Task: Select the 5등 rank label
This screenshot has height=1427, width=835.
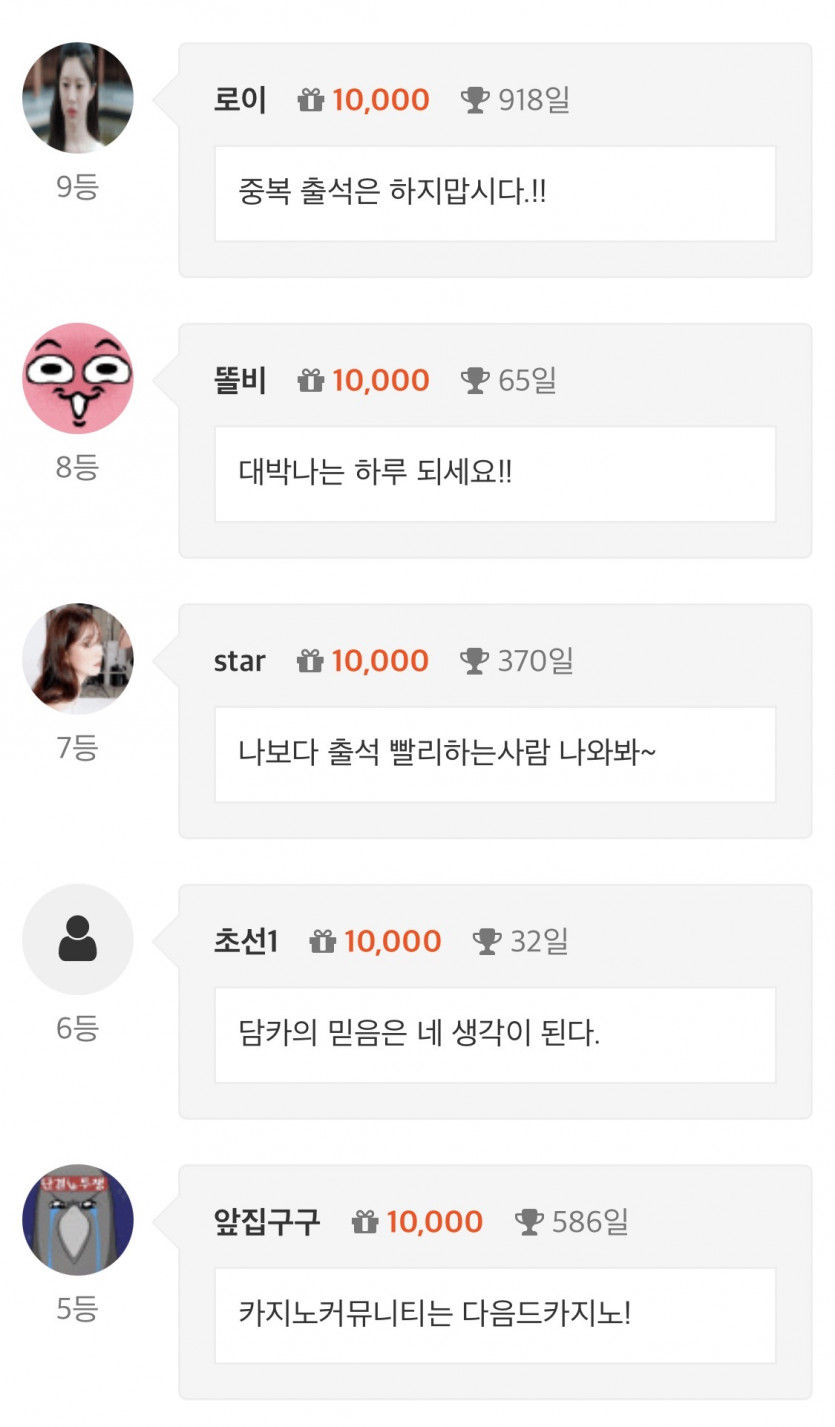Action: [78, 1307]
